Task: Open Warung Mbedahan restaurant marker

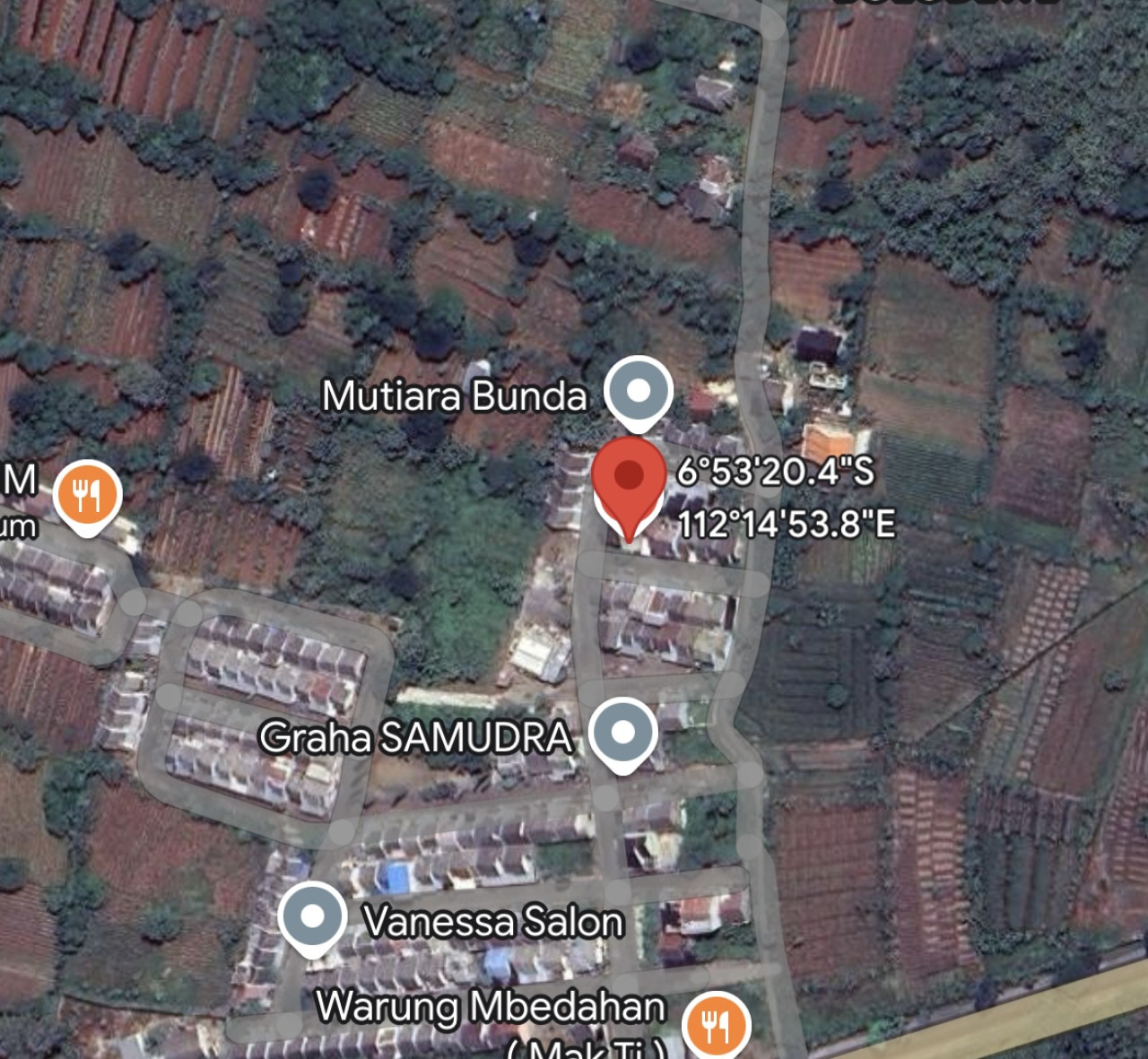Action: coord(715,1025)
